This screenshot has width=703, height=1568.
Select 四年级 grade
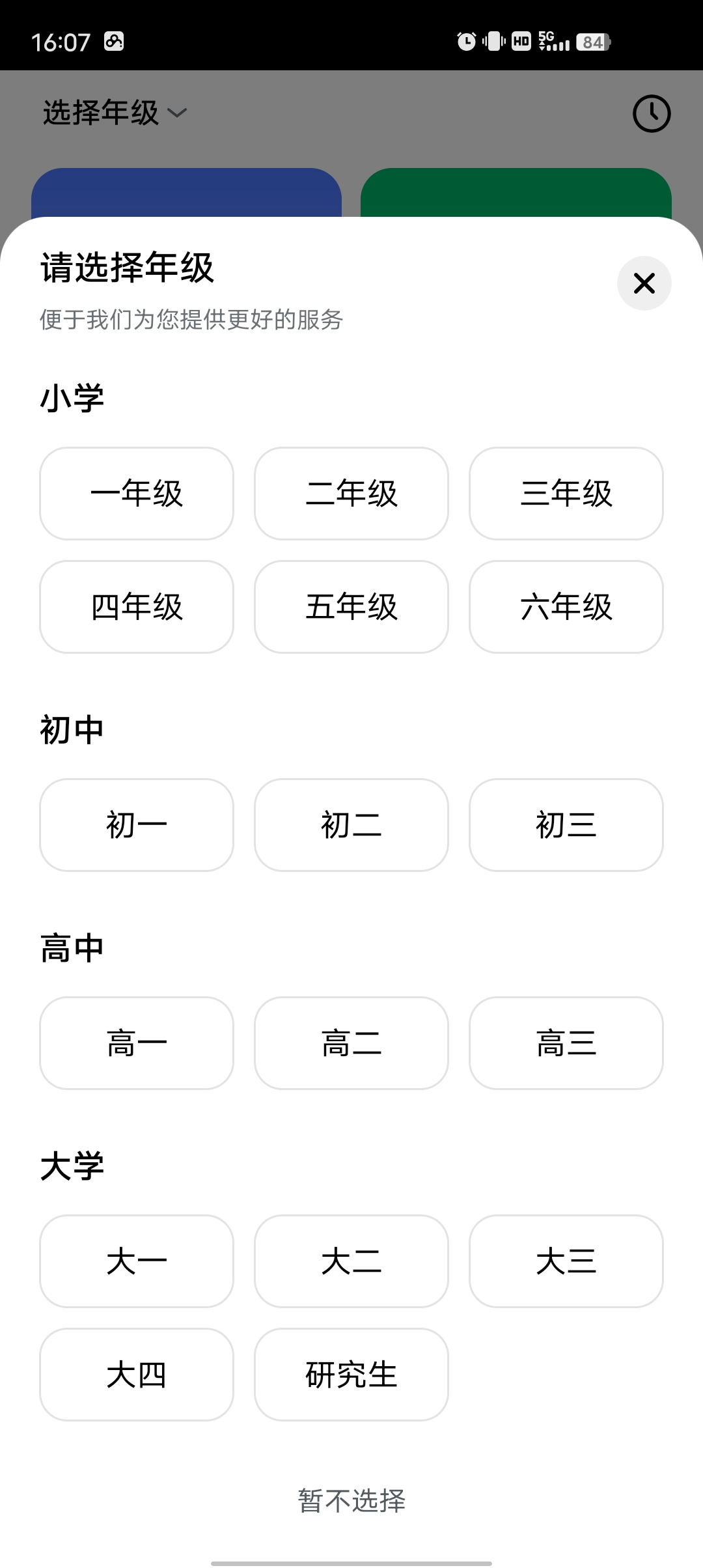pos(137,607)
